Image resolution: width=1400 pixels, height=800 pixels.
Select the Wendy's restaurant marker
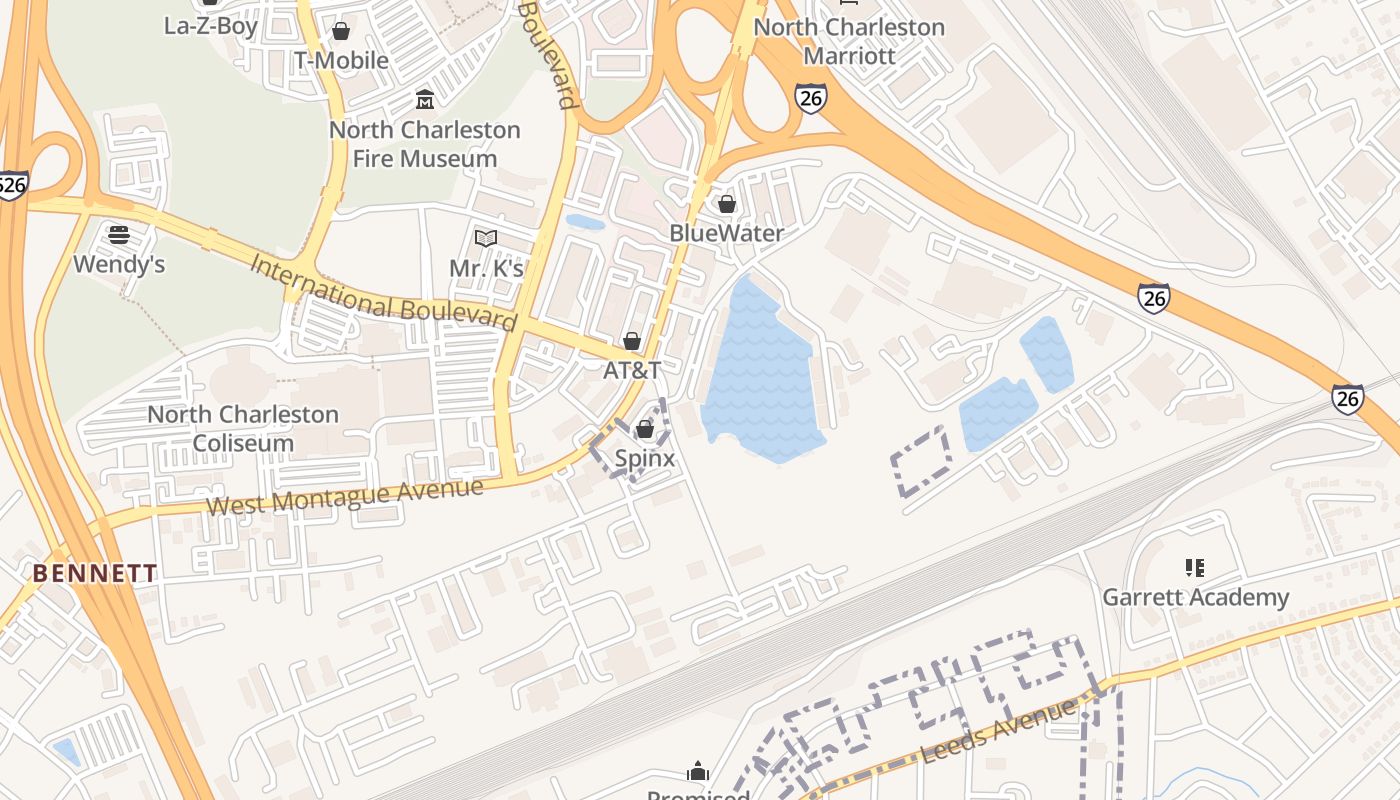[119, 235]
